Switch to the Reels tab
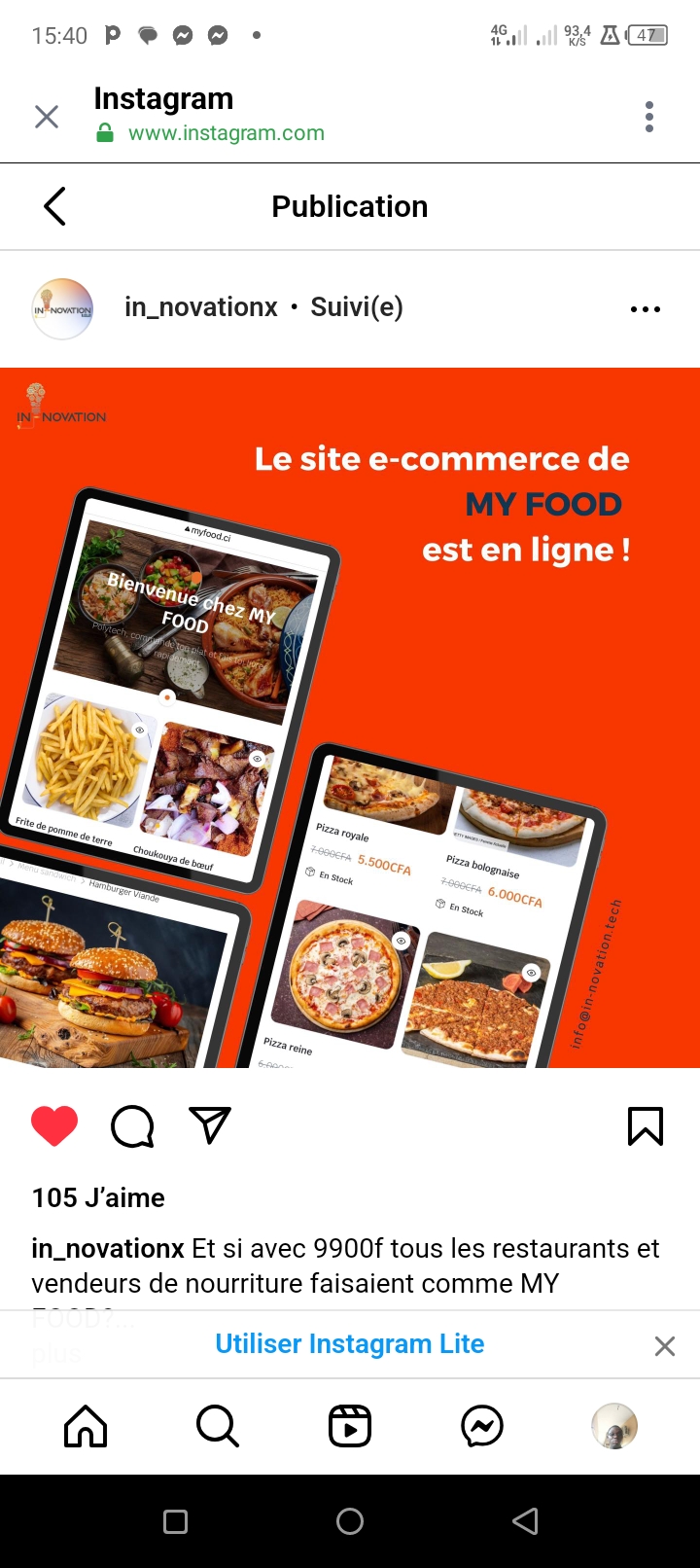Screen dimensions: 700x1568 coord(350,1427)
